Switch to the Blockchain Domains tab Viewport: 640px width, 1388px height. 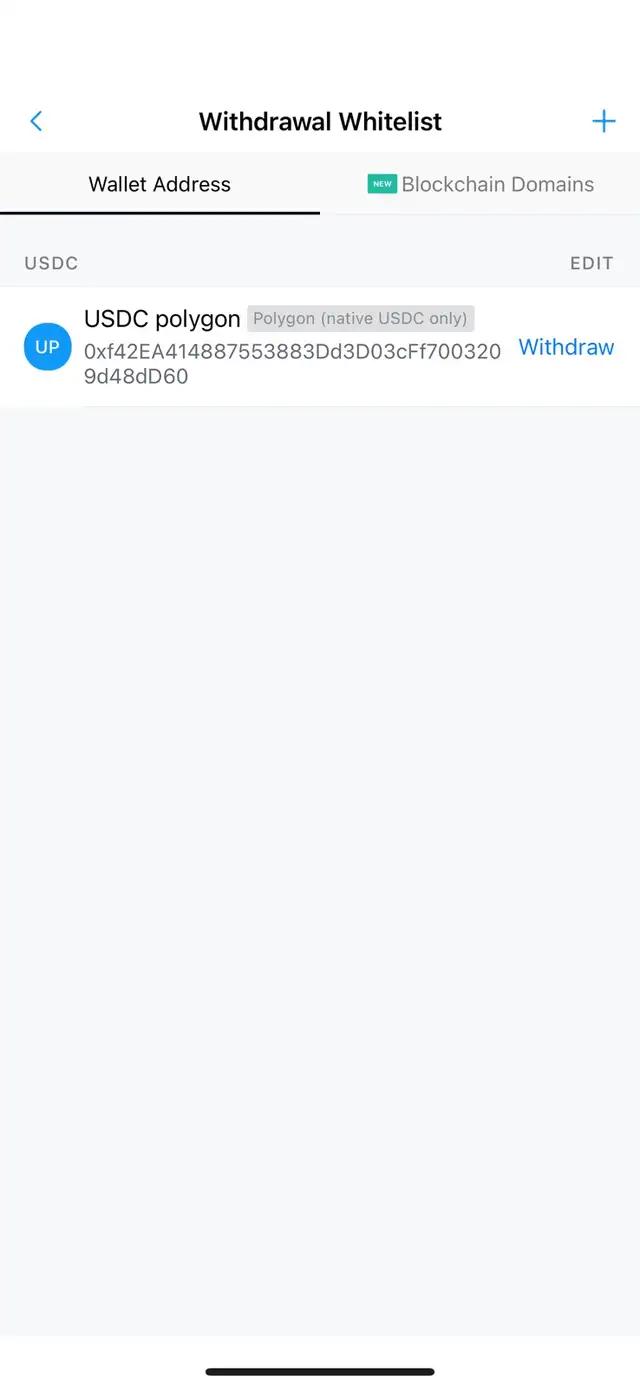tap(481, 184)
